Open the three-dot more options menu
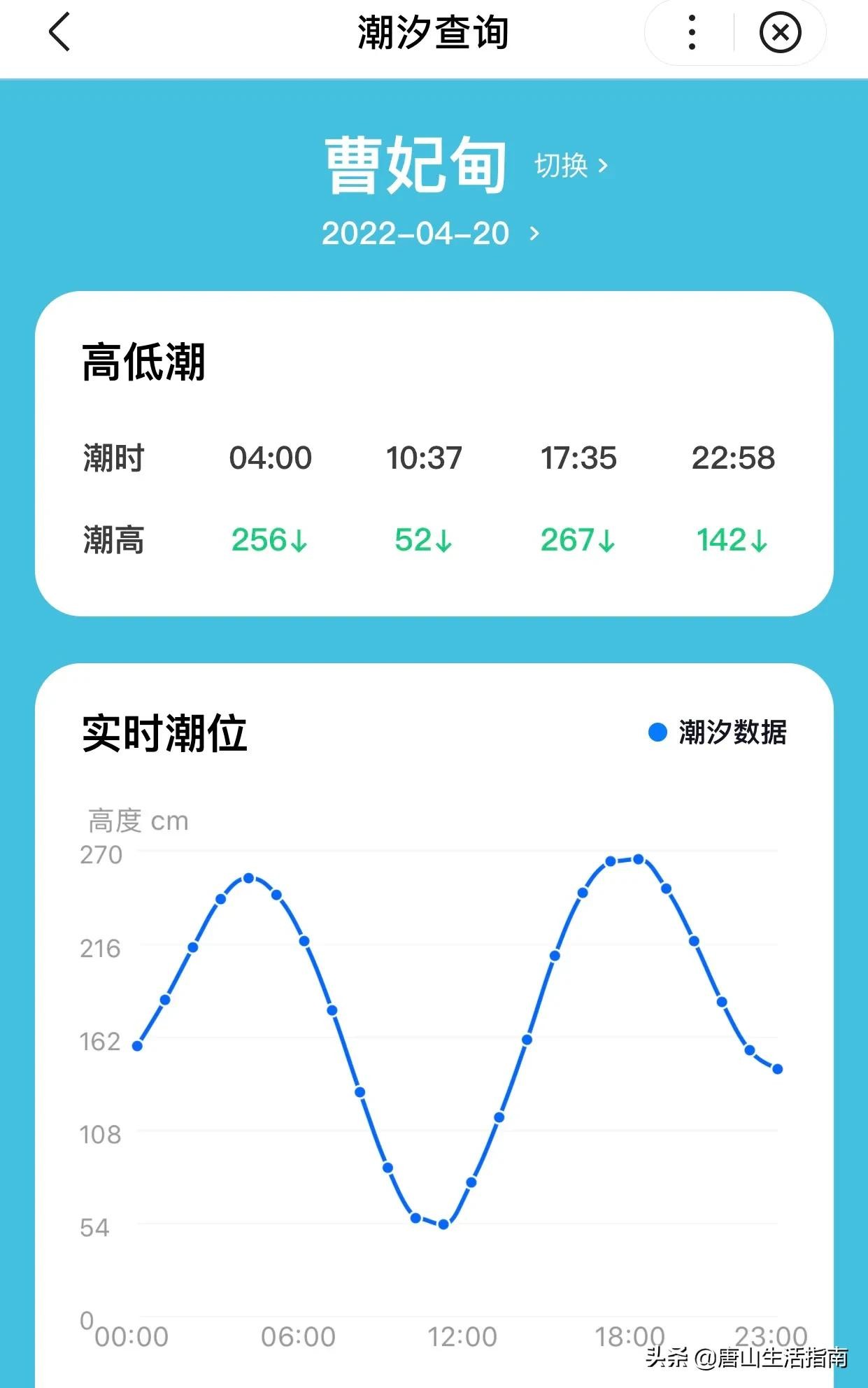 point(692,32)
